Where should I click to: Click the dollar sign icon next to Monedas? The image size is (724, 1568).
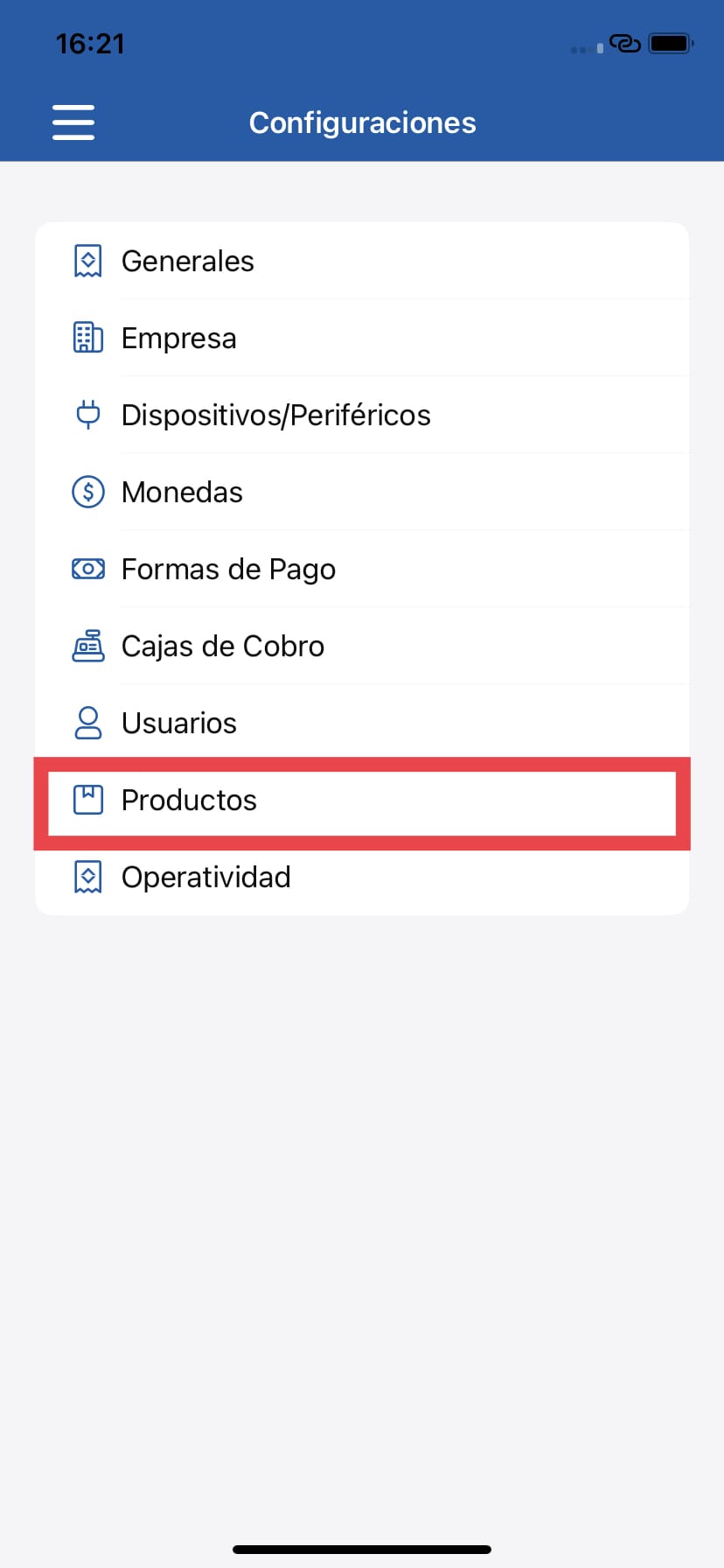[87, 491]
